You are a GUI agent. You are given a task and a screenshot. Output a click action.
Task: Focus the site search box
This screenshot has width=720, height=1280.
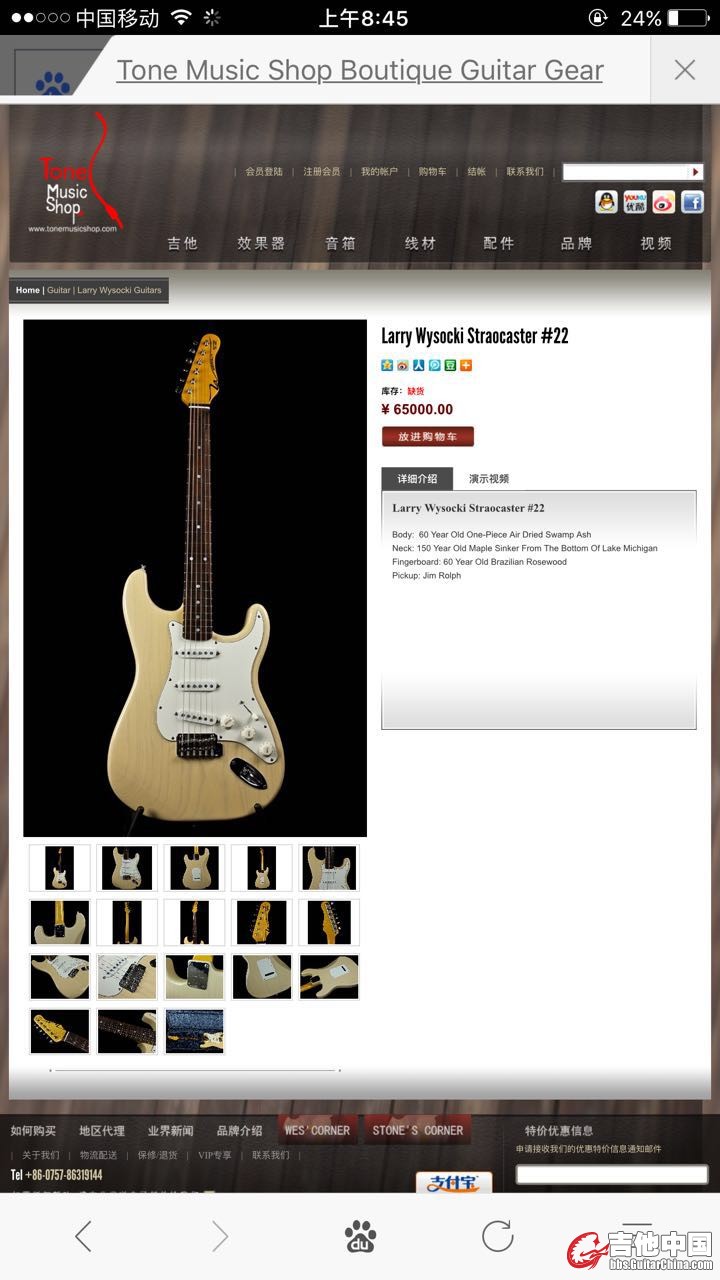pos(625,172)
